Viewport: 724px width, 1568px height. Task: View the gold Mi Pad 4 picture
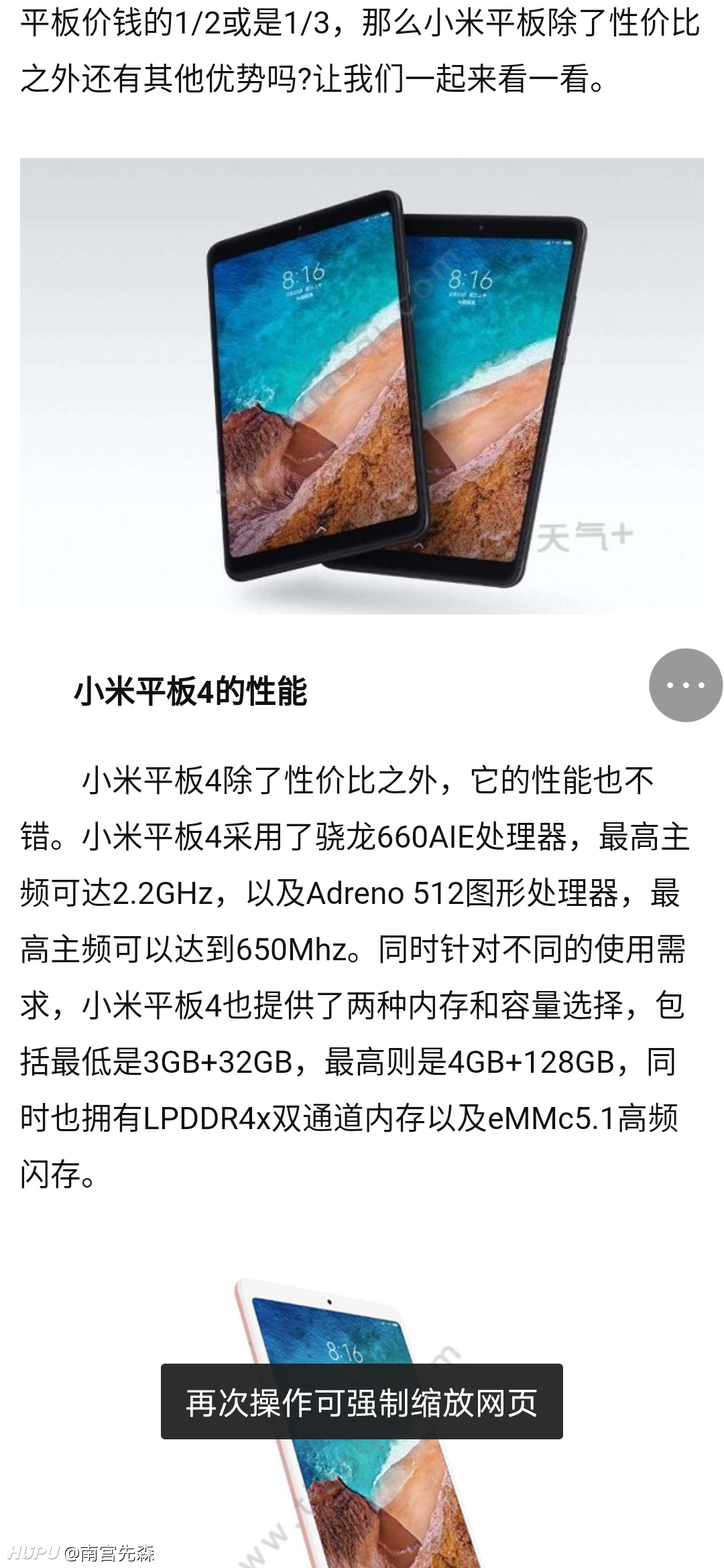[362, 1421]
